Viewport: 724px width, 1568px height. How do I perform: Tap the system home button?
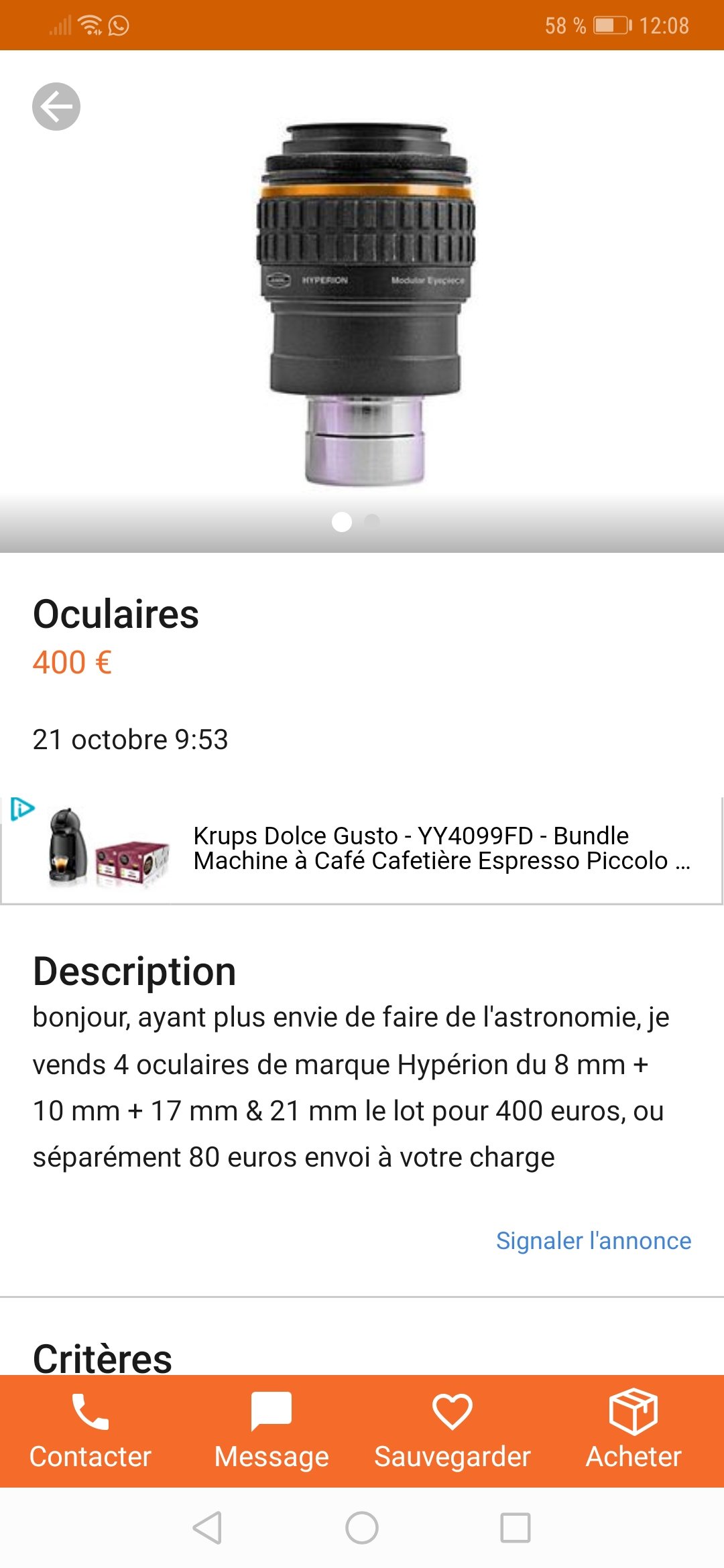pos(362,1528)
